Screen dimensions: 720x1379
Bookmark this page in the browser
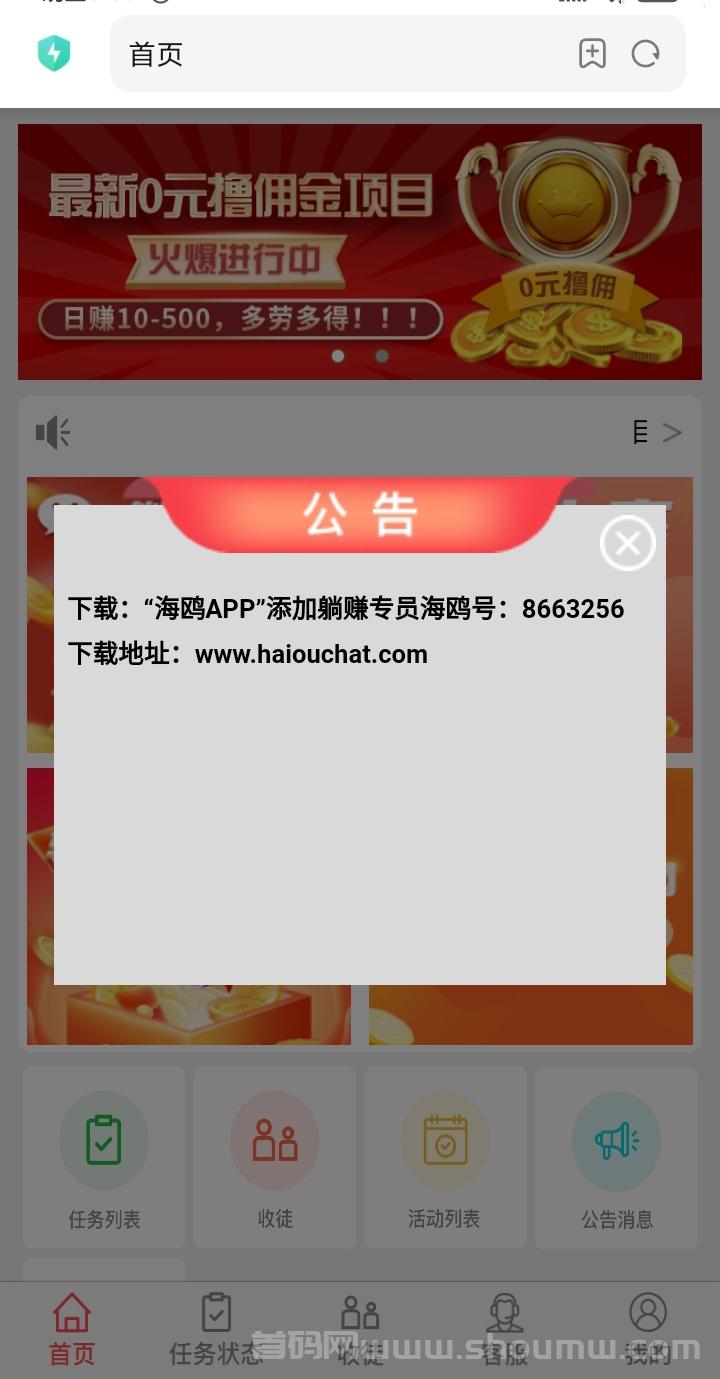(592, 54)
